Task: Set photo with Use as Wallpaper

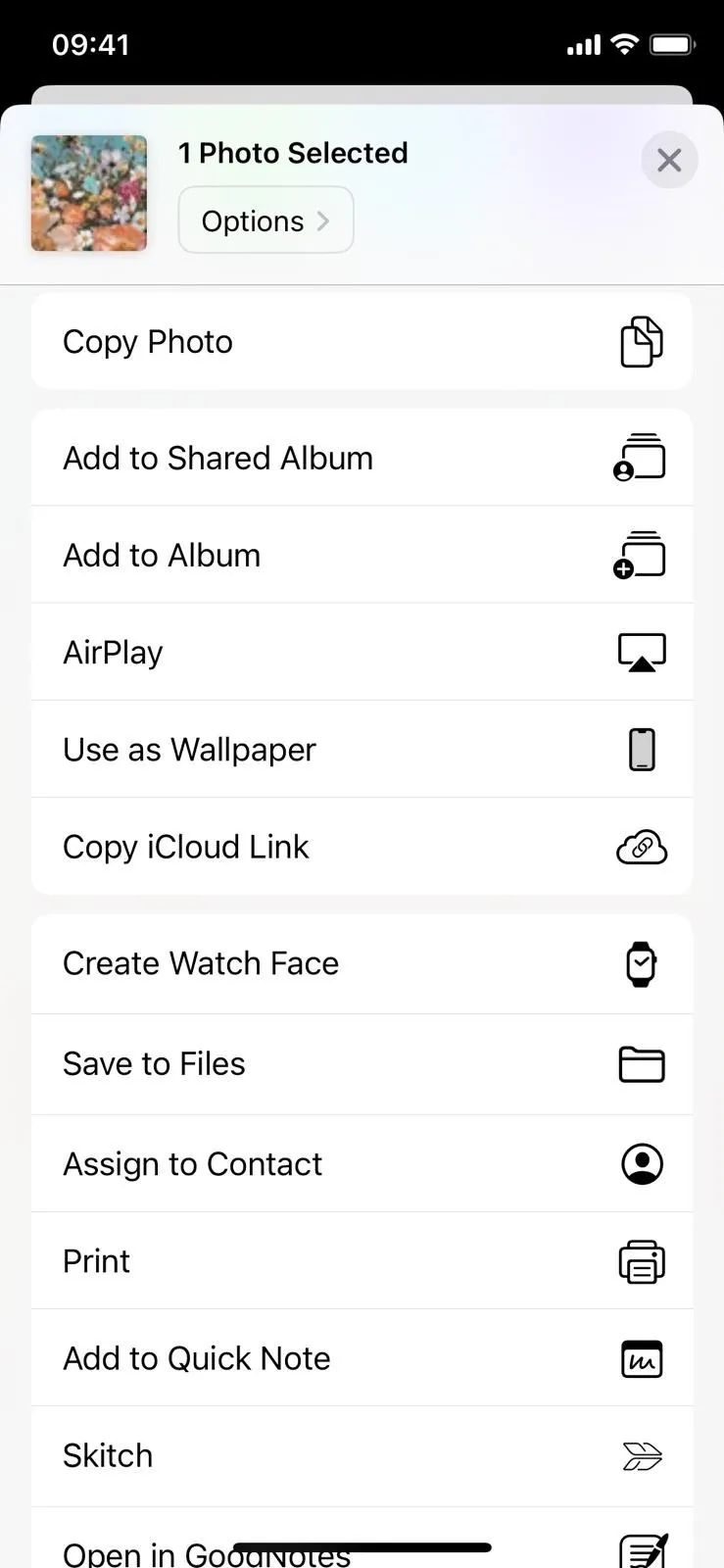Action: [x=362, y=749]
